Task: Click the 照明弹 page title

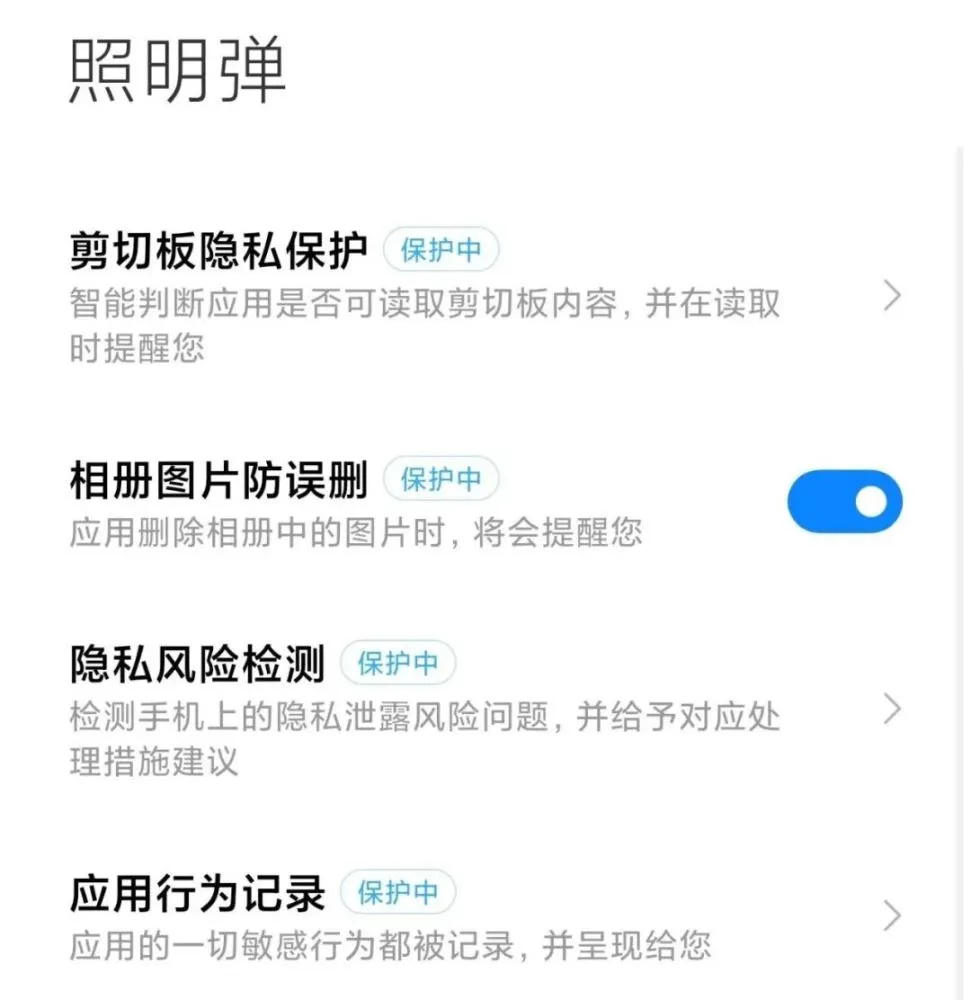Action: tap(176, 72)
